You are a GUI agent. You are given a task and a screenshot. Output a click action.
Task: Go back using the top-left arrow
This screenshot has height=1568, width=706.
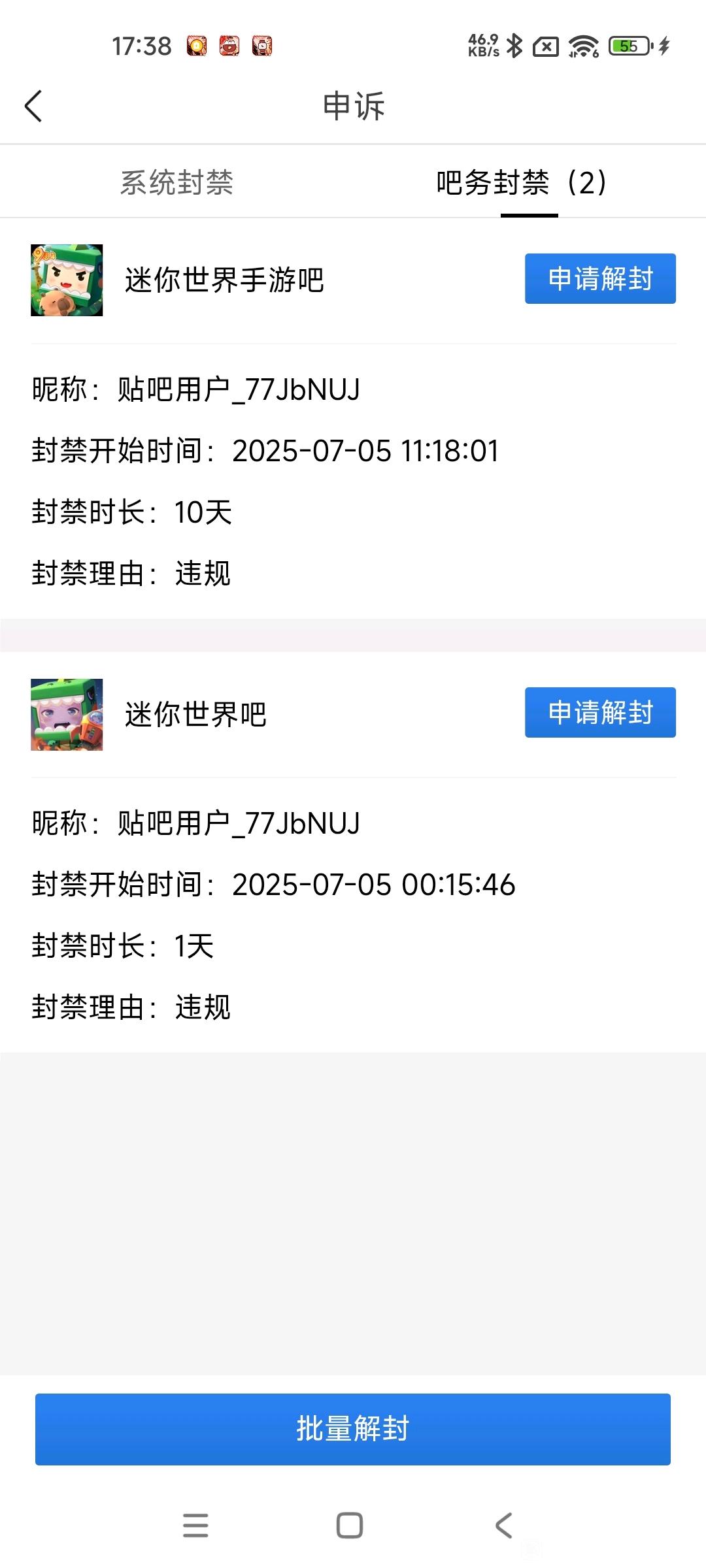(33, 106)
